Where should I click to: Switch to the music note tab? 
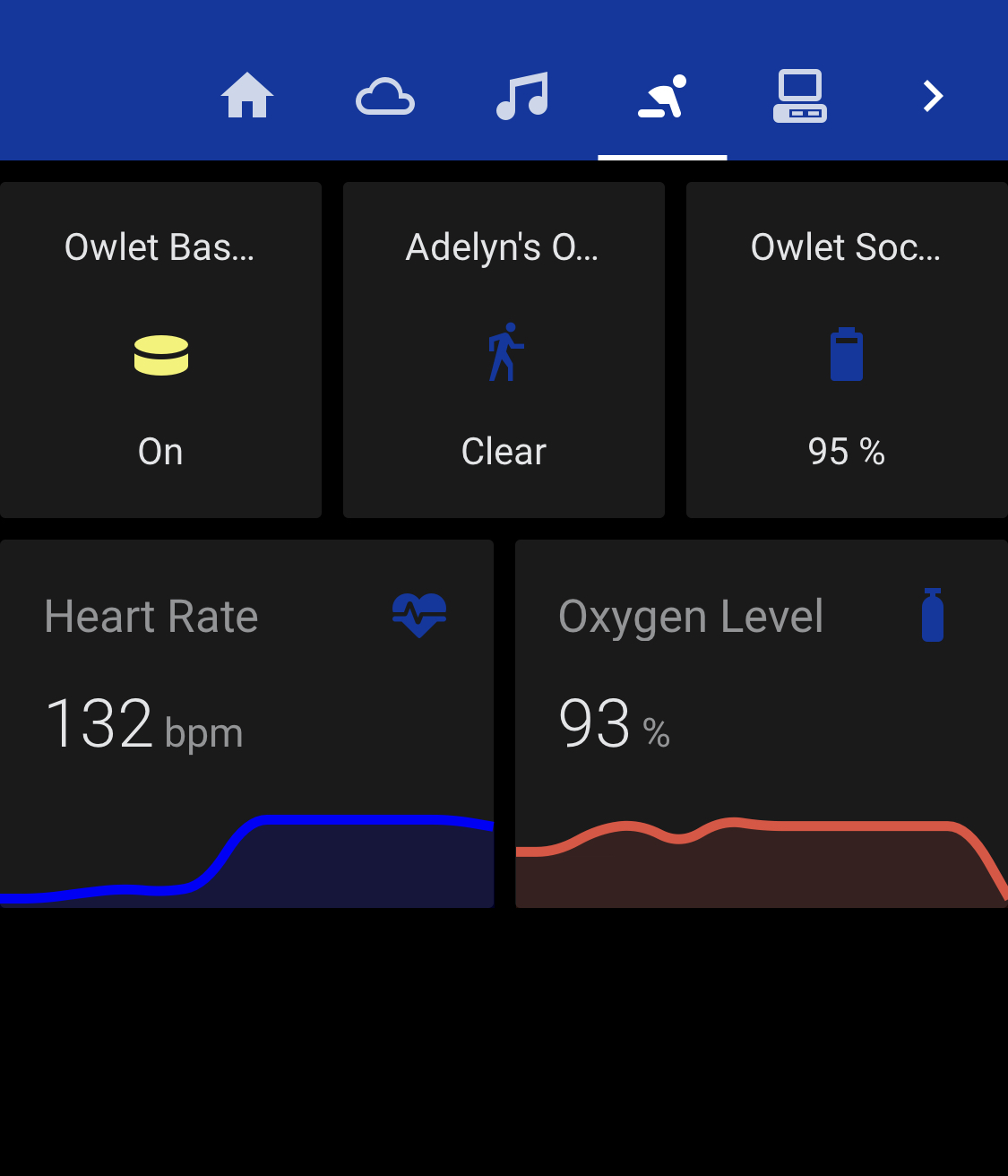coord(522,96)
